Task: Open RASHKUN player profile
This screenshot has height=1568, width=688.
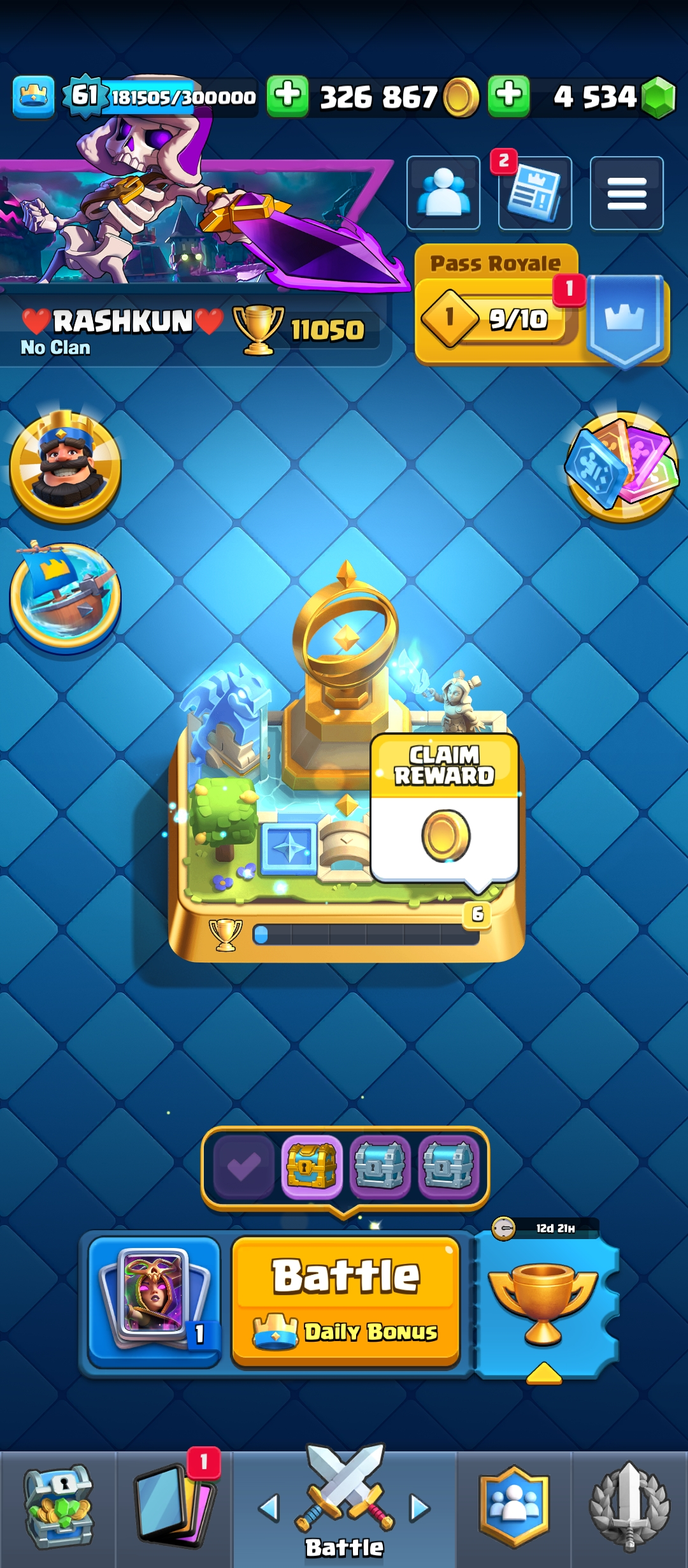Action: pyautogui.click(x=122, y=322)
